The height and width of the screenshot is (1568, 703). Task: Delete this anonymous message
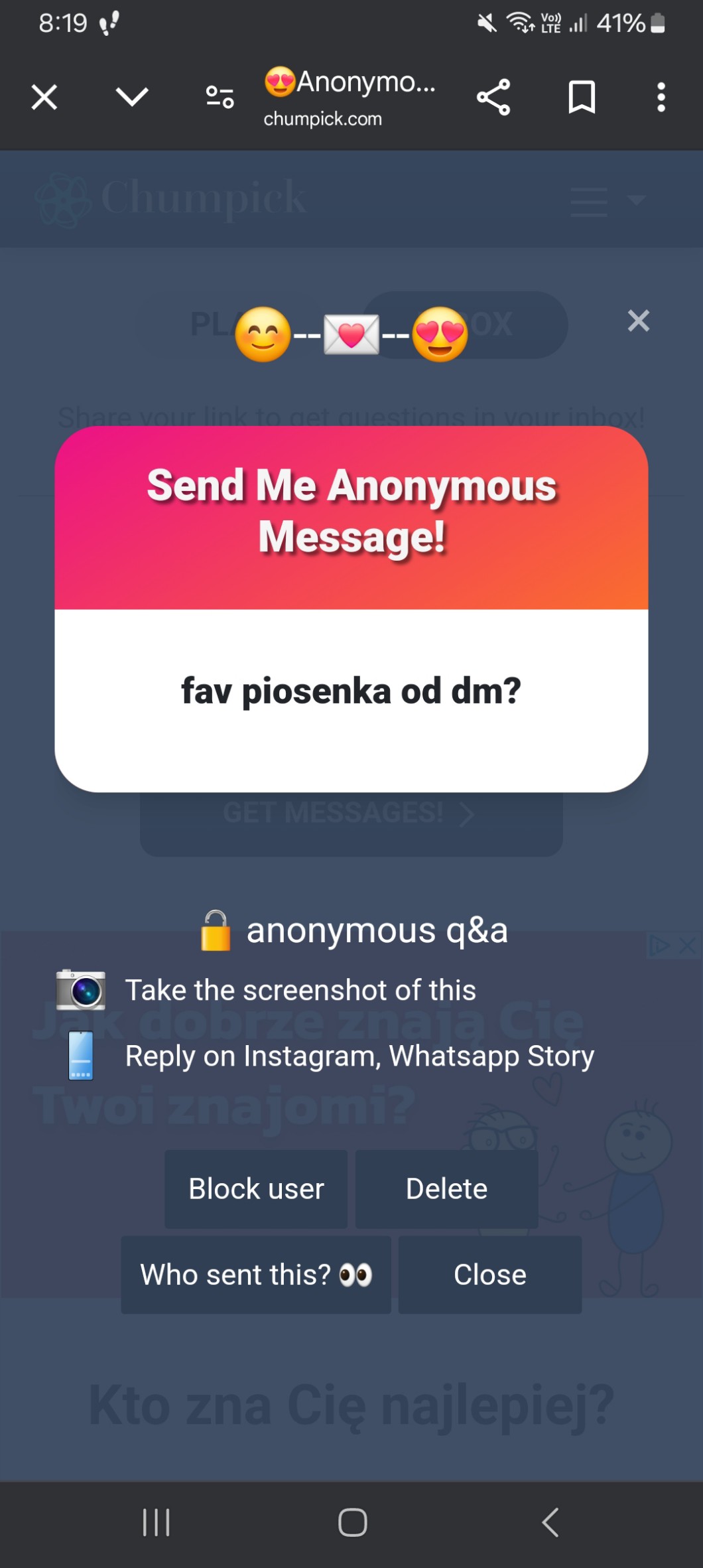click(446, 1188)
